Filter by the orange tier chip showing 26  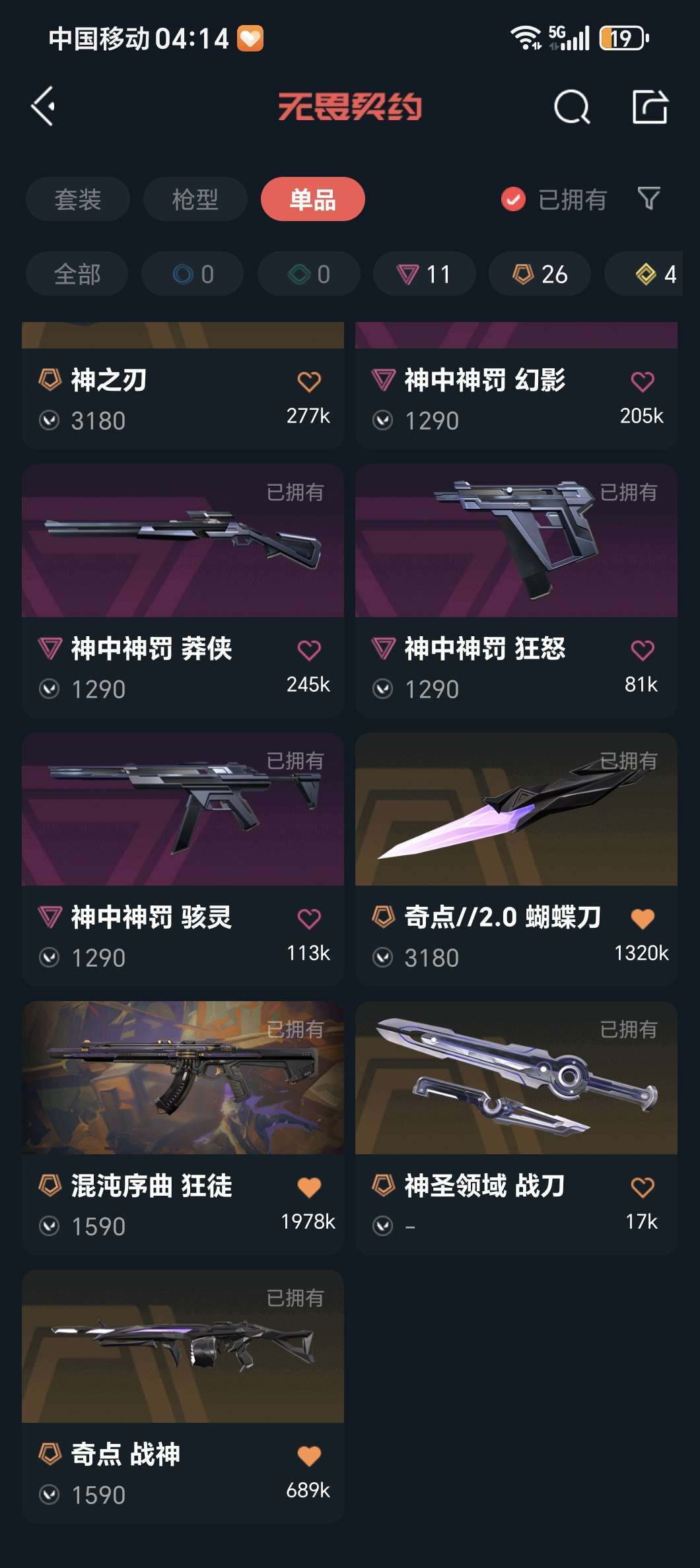tap(540, 274)
